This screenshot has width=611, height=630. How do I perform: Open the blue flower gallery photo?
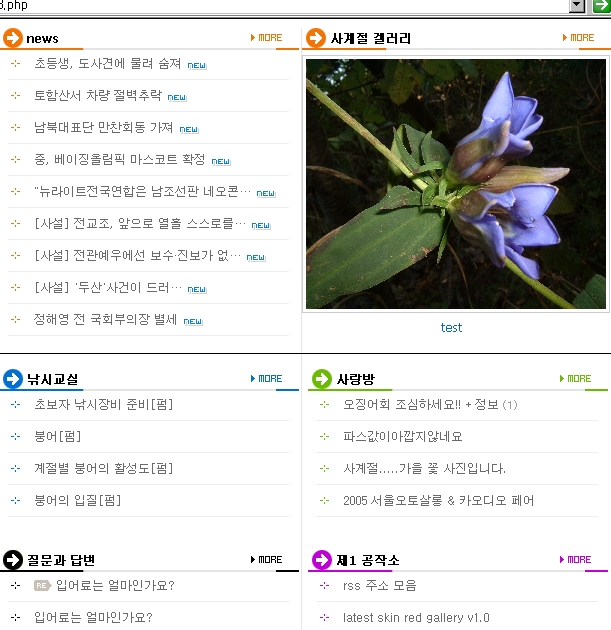coord(455,185)
